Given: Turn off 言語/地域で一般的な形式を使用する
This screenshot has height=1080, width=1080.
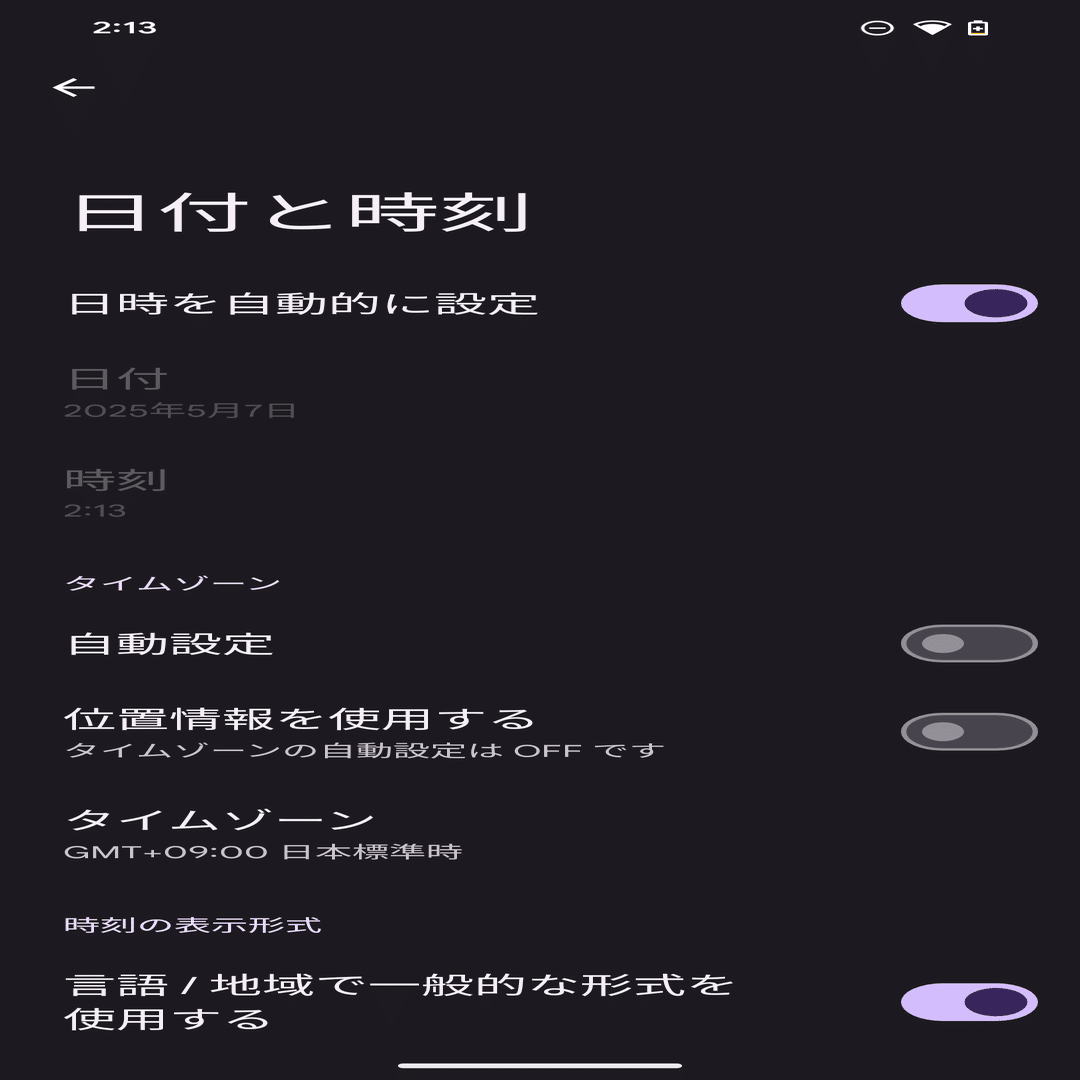Looking at the screenshot, I should [968, 1001].
